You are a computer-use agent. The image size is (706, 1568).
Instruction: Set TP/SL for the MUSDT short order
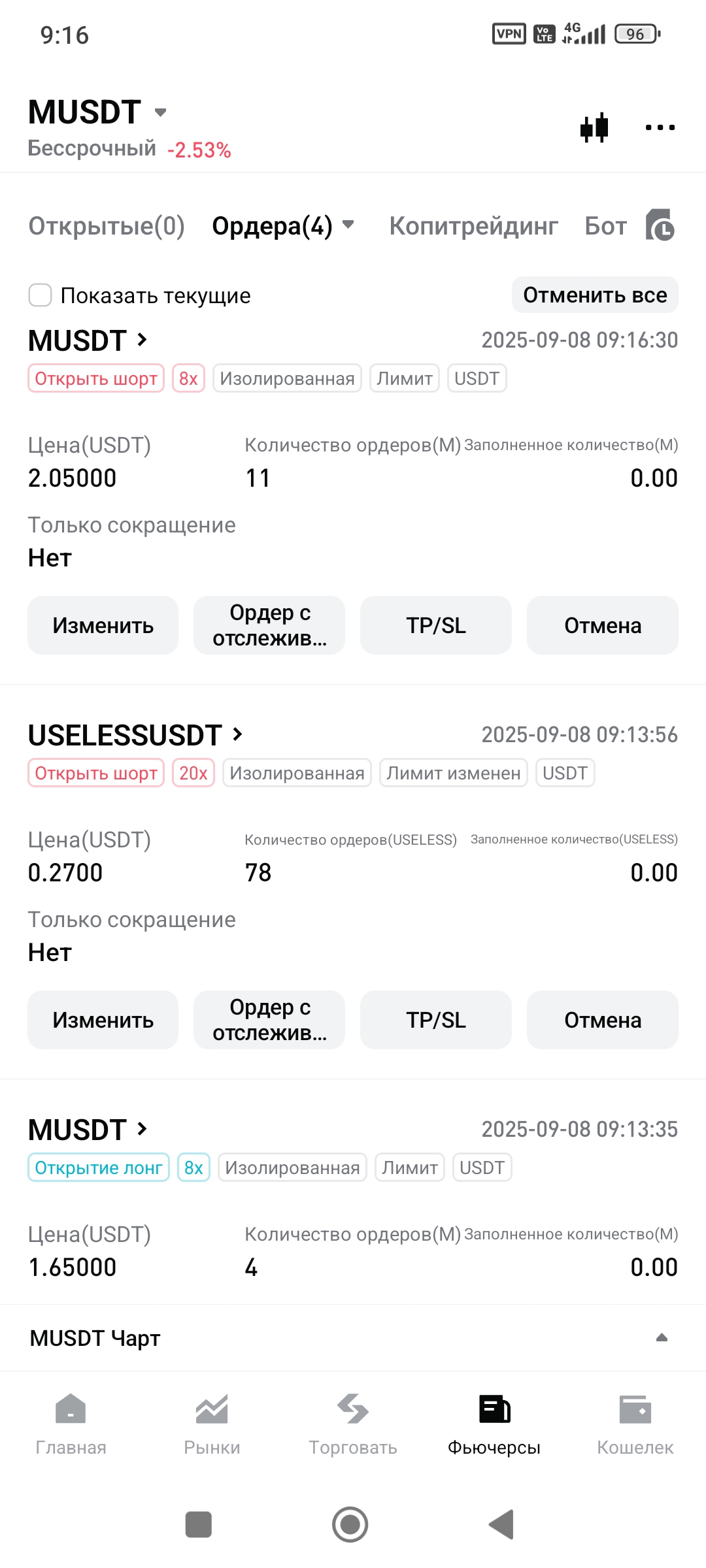click(x=436, y=625)
